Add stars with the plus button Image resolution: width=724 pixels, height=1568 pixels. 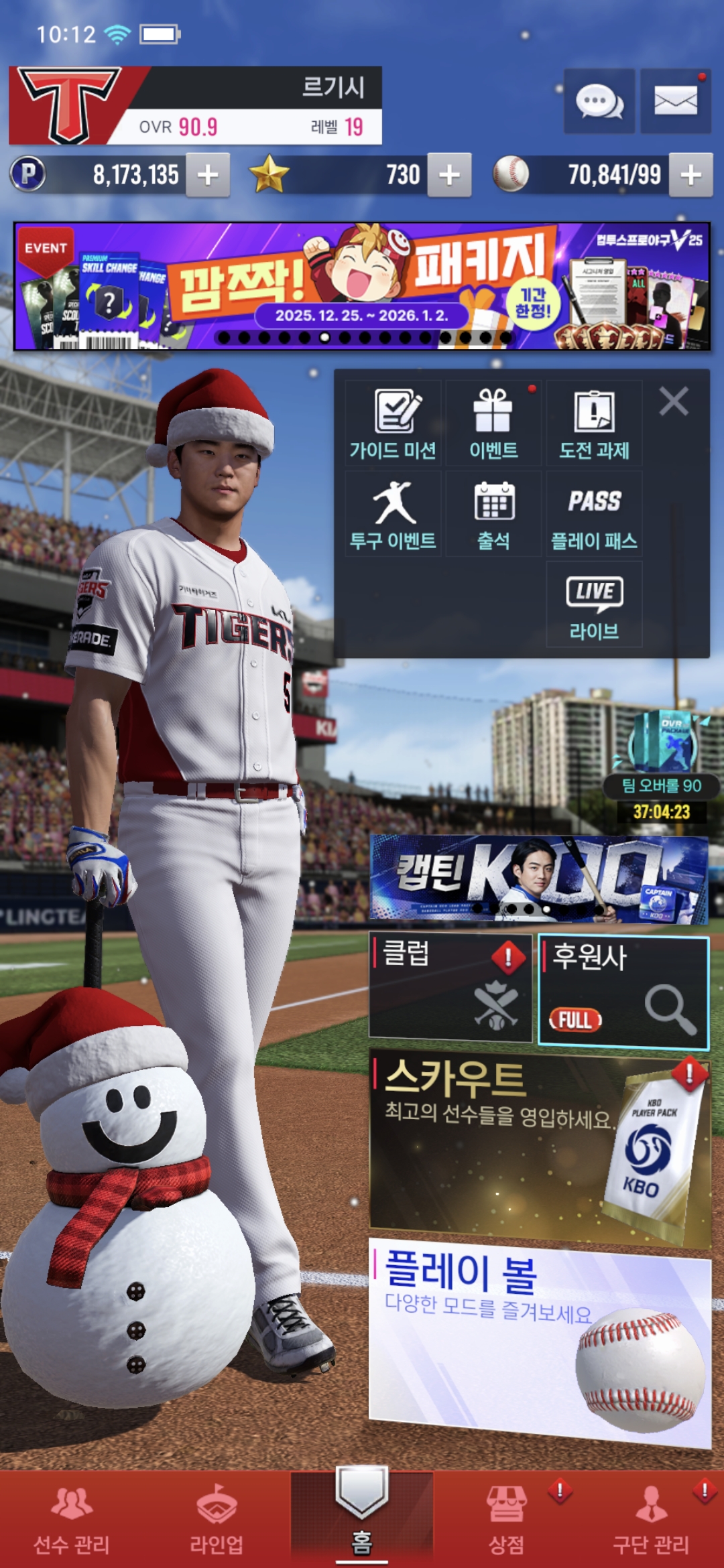tap(449, 175)
